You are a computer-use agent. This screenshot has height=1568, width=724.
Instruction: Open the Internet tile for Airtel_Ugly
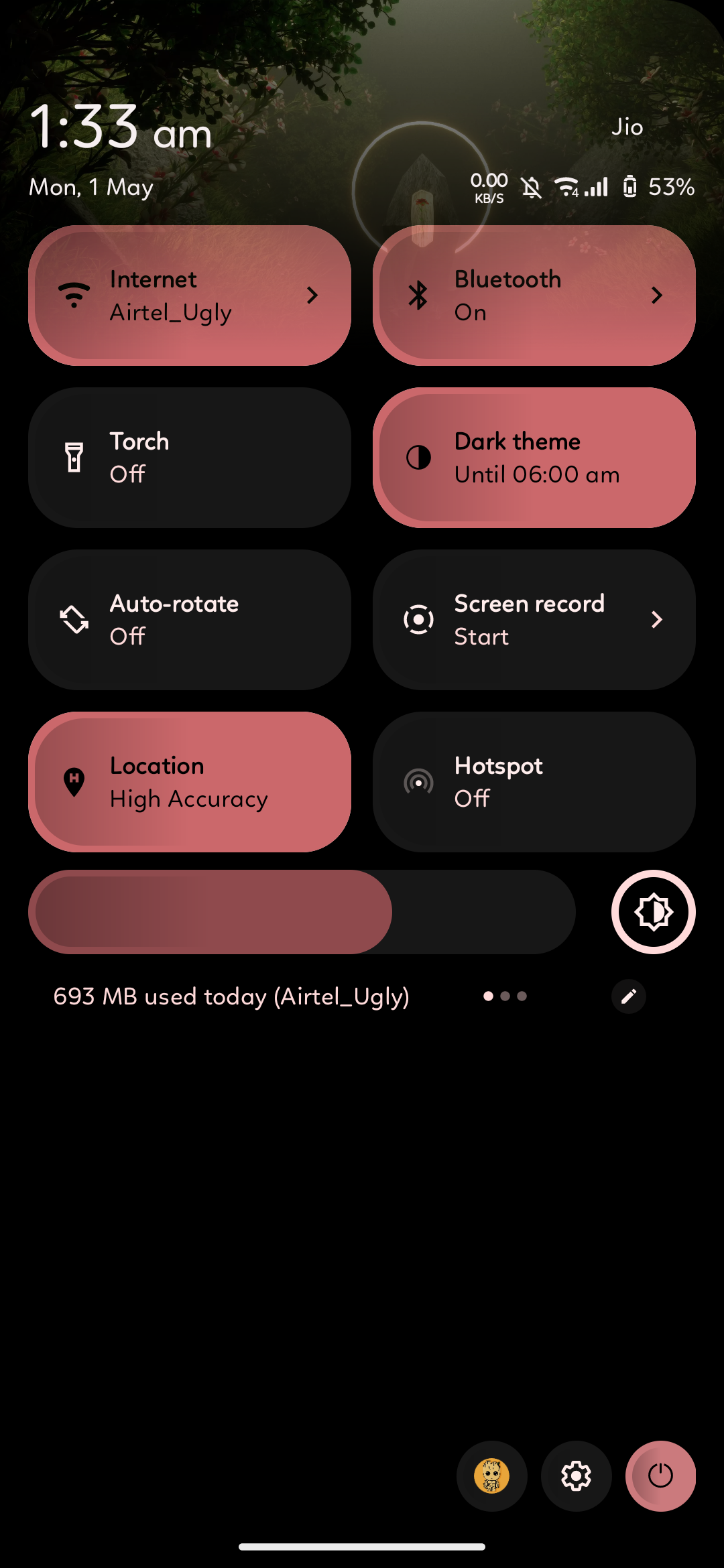(x=190, y=296)
